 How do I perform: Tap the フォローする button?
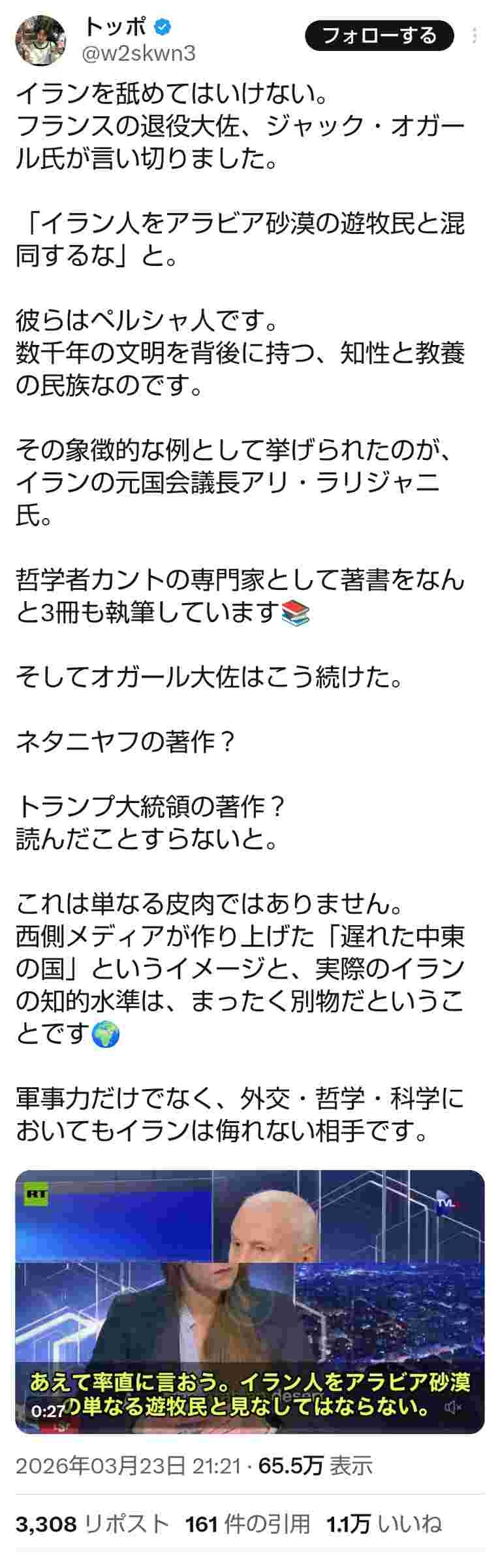pos(379,35)
